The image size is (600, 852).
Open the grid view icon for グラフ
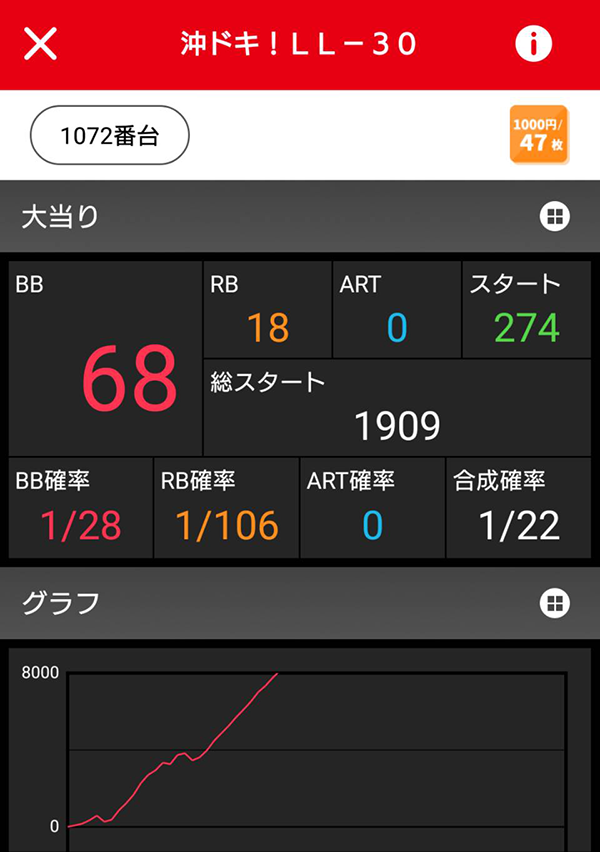click(x=554, y=603)
